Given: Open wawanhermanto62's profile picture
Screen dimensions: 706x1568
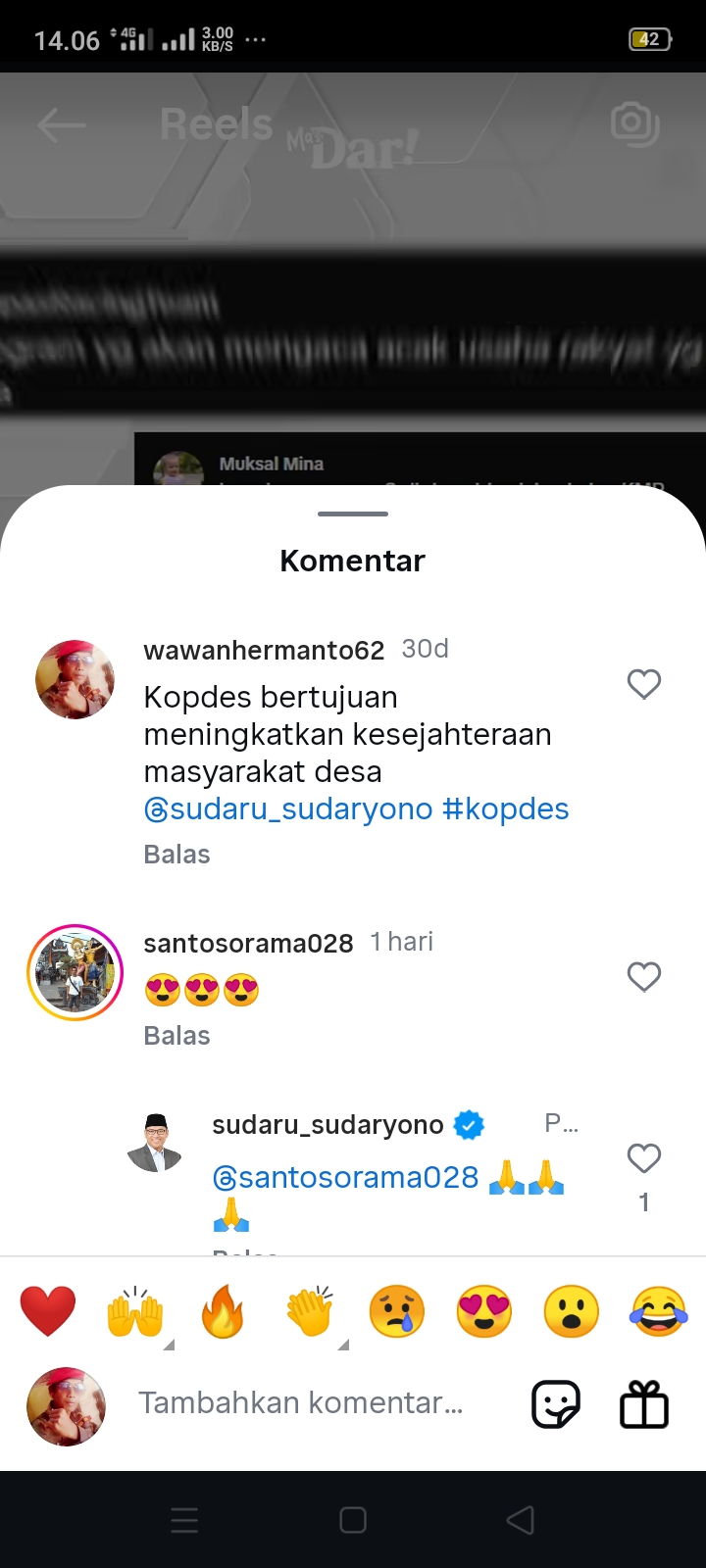Looking at the screenshot, I should pos(75,680).
